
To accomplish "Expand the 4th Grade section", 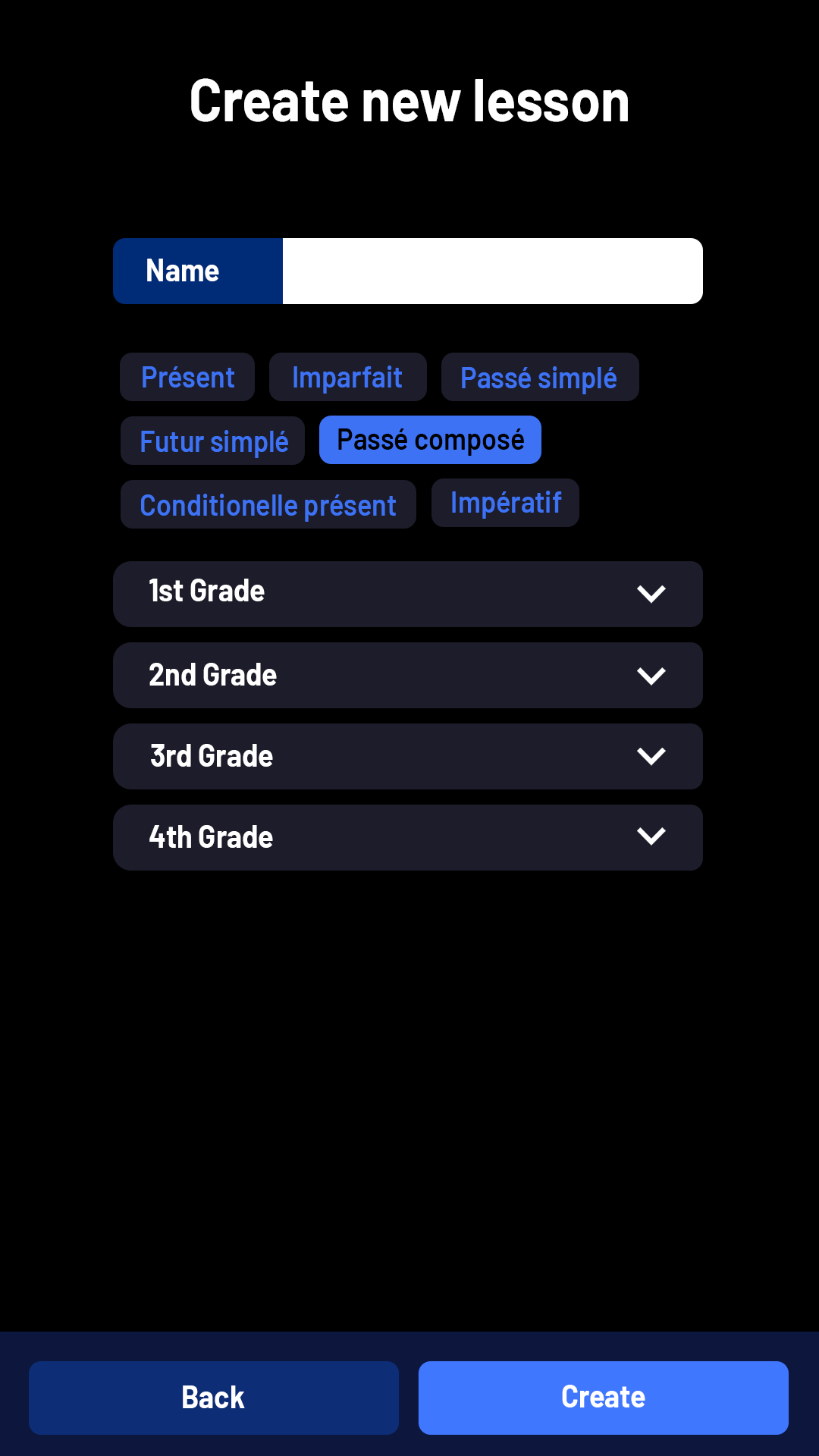I will tap(408, 837).
